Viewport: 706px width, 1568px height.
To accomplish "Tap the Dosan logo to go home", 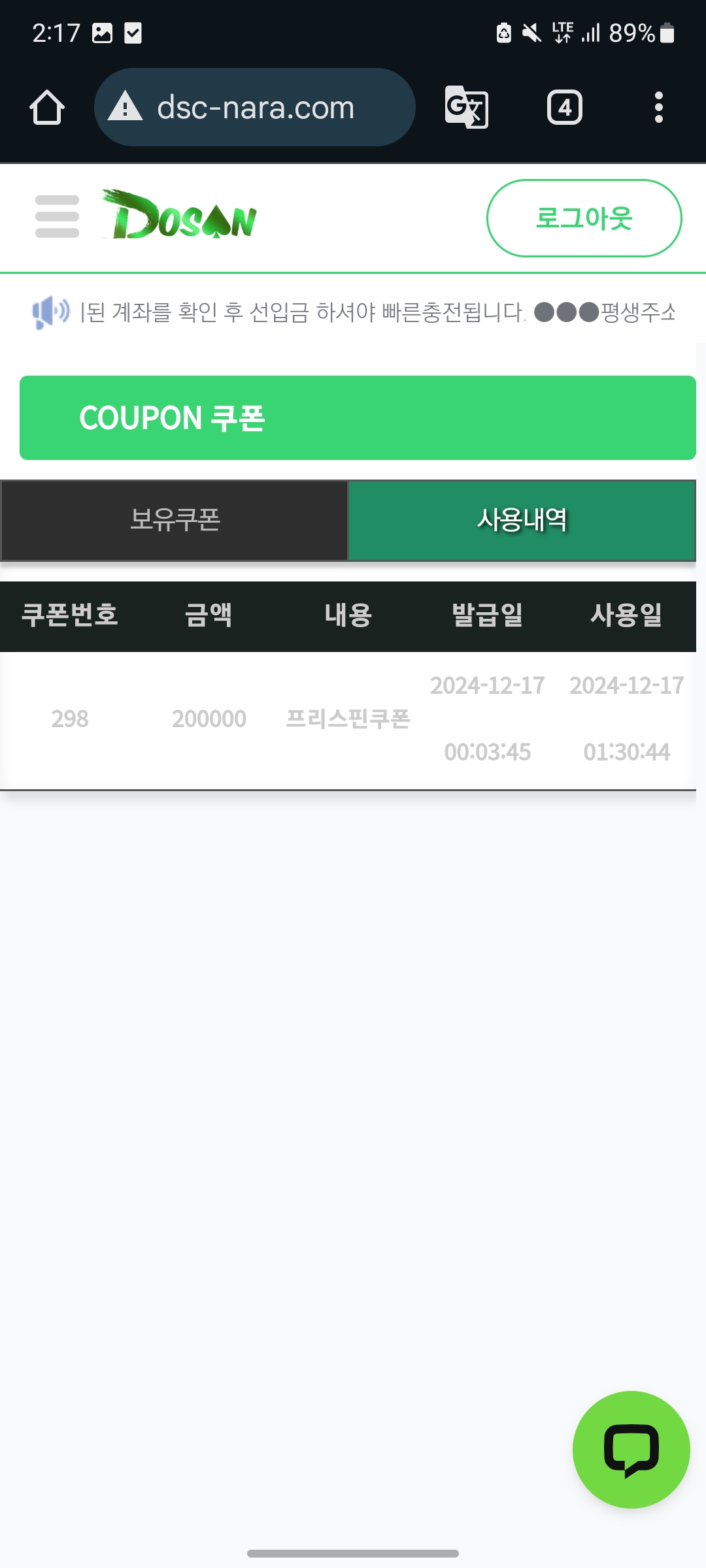I will (180, 217).
